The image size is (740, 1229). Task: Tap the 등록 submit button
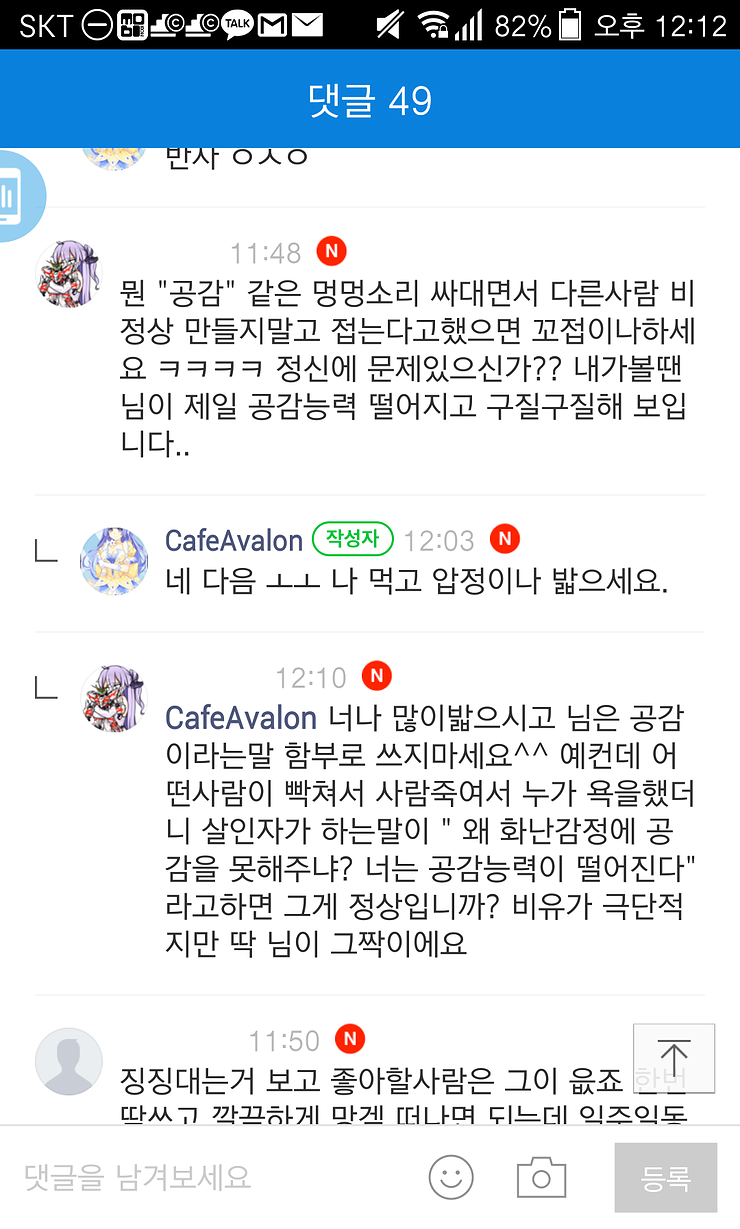click(666, 1178)
